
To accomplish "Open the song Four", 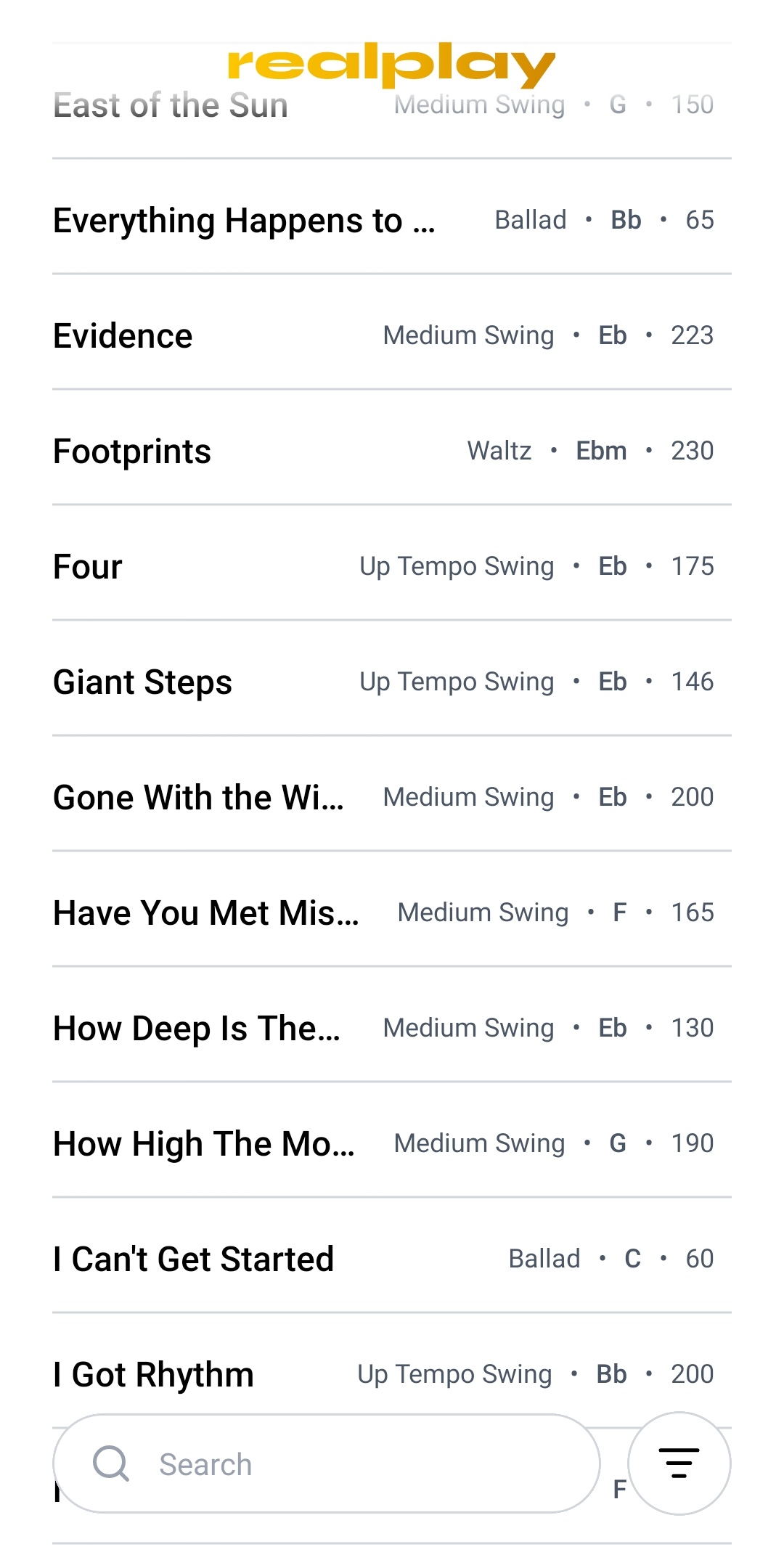I will (87, 565).
